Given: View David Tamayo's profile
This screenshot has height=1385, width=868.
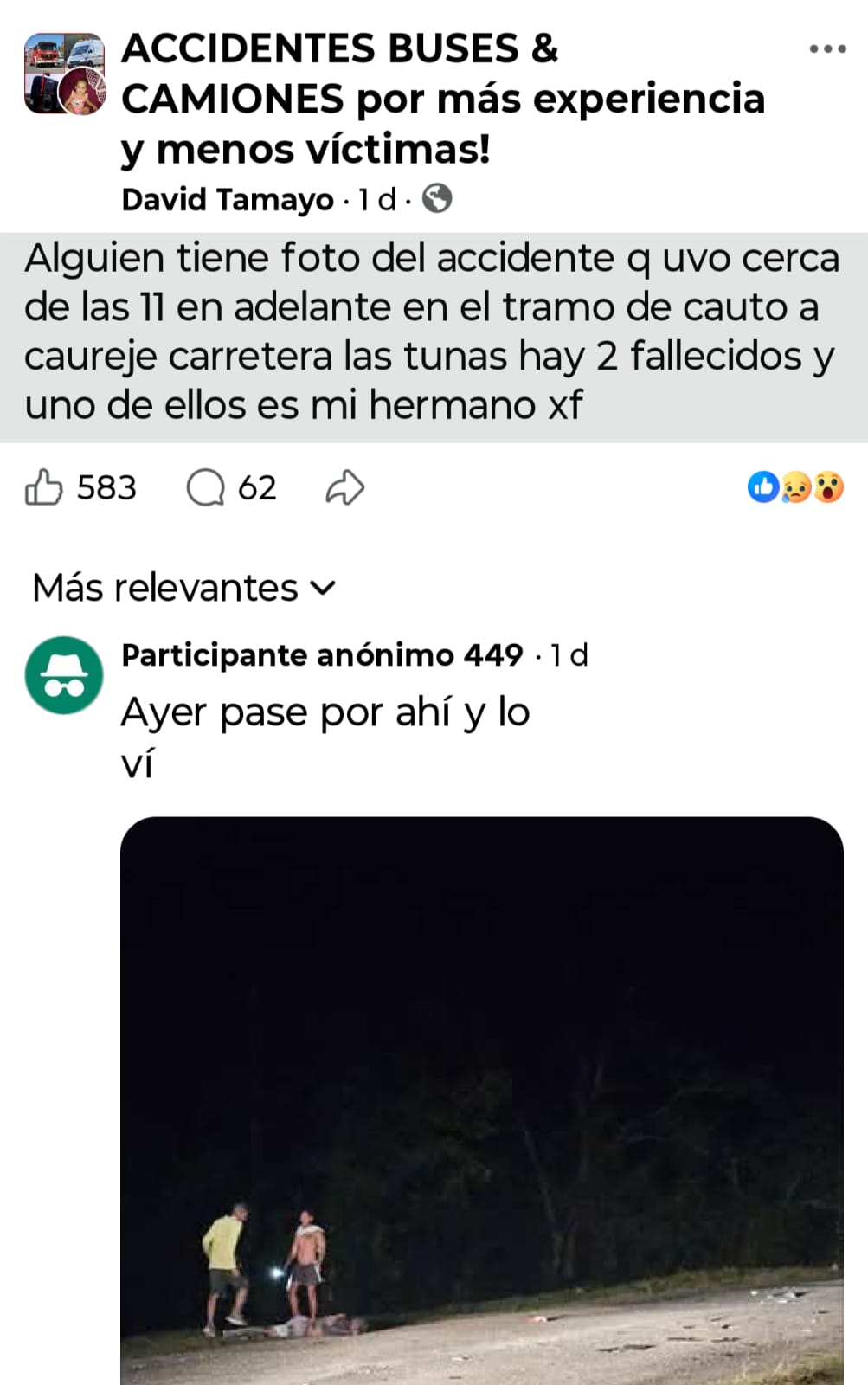Looking at the screenshot, I should click(x=227, y=200).
